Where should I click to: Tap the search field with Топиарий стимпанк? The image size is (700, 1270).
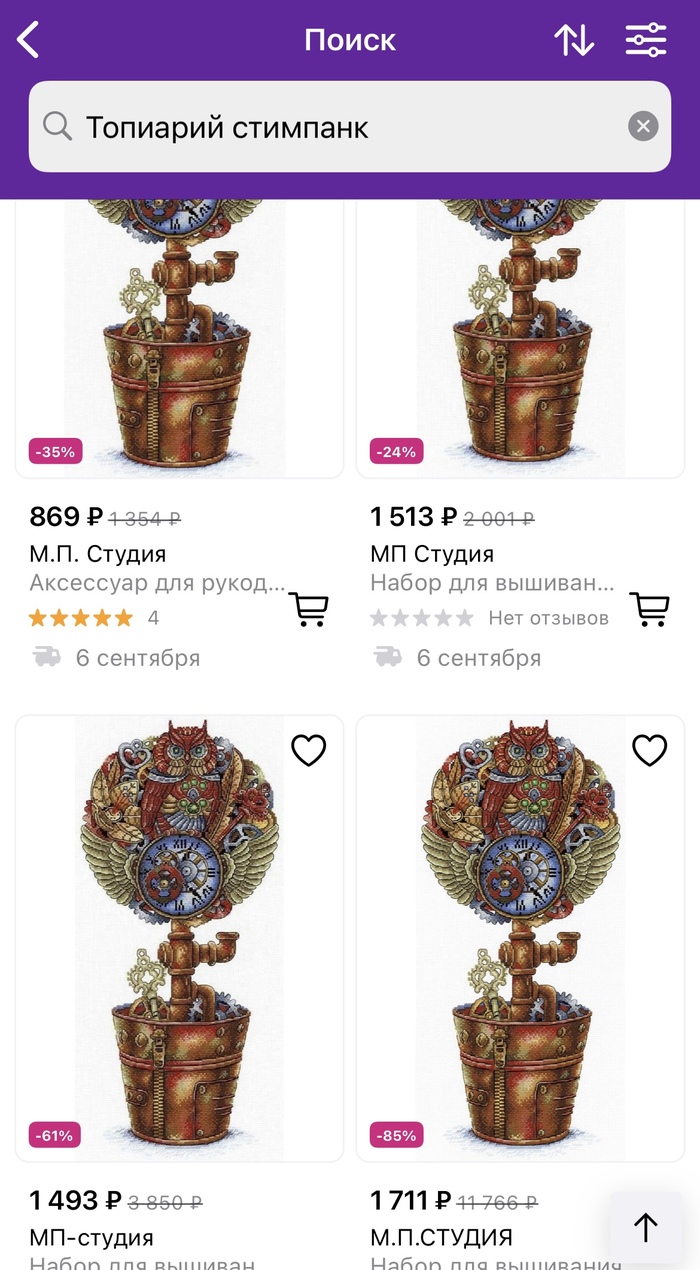click(330, 127)
